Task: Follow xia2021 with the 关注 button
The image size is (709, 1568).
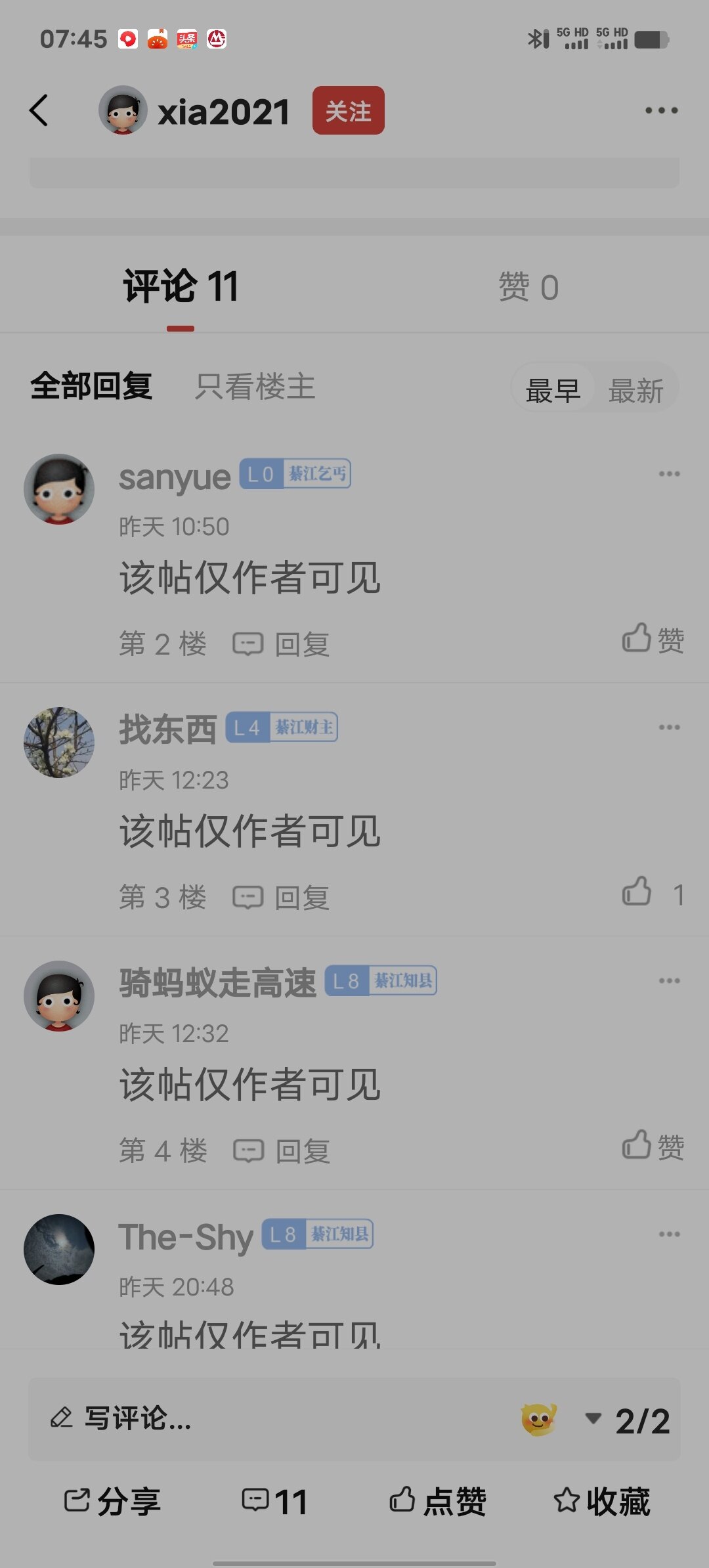Action: tap(348, 110)
